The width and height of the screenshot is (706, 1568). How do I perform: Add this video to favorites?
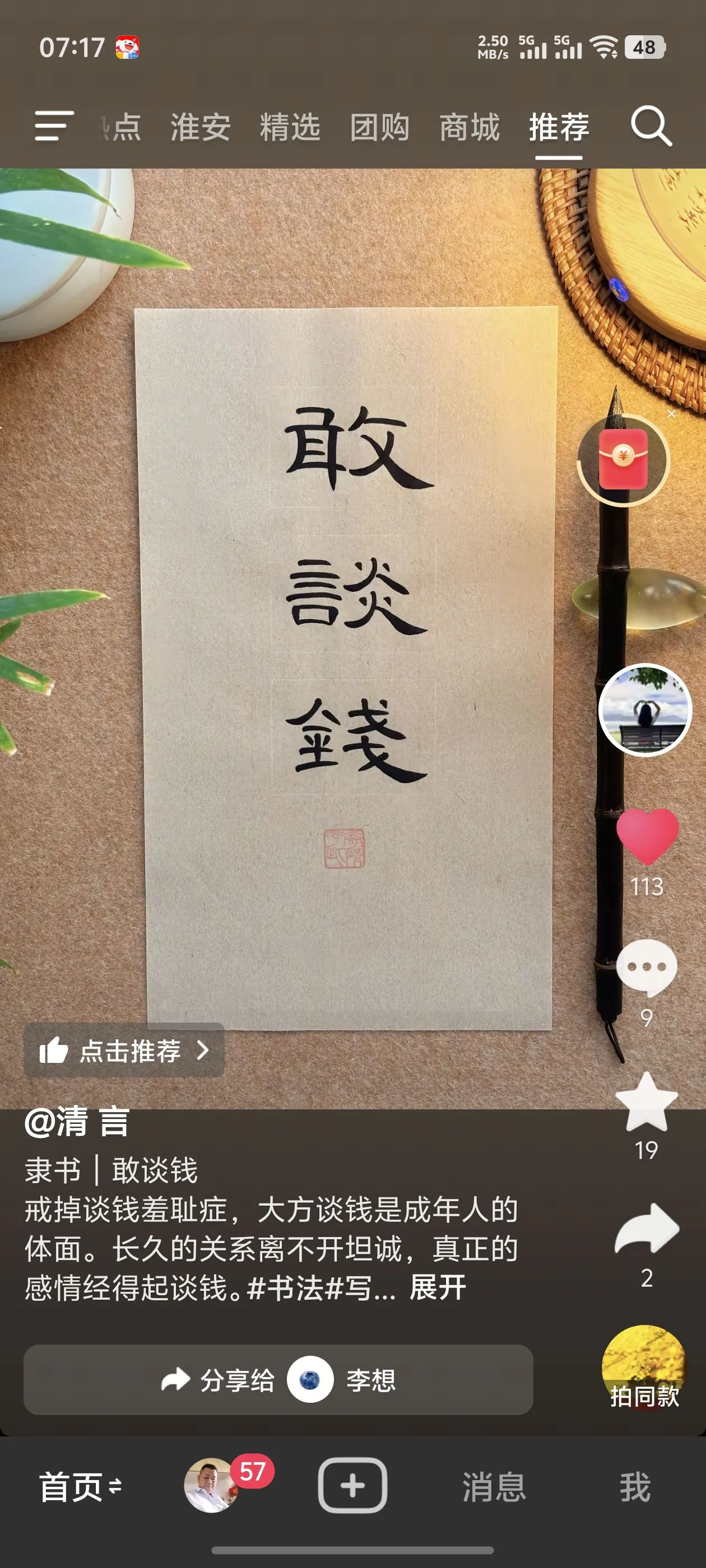pyautogui.click(x=646, y=1102)
